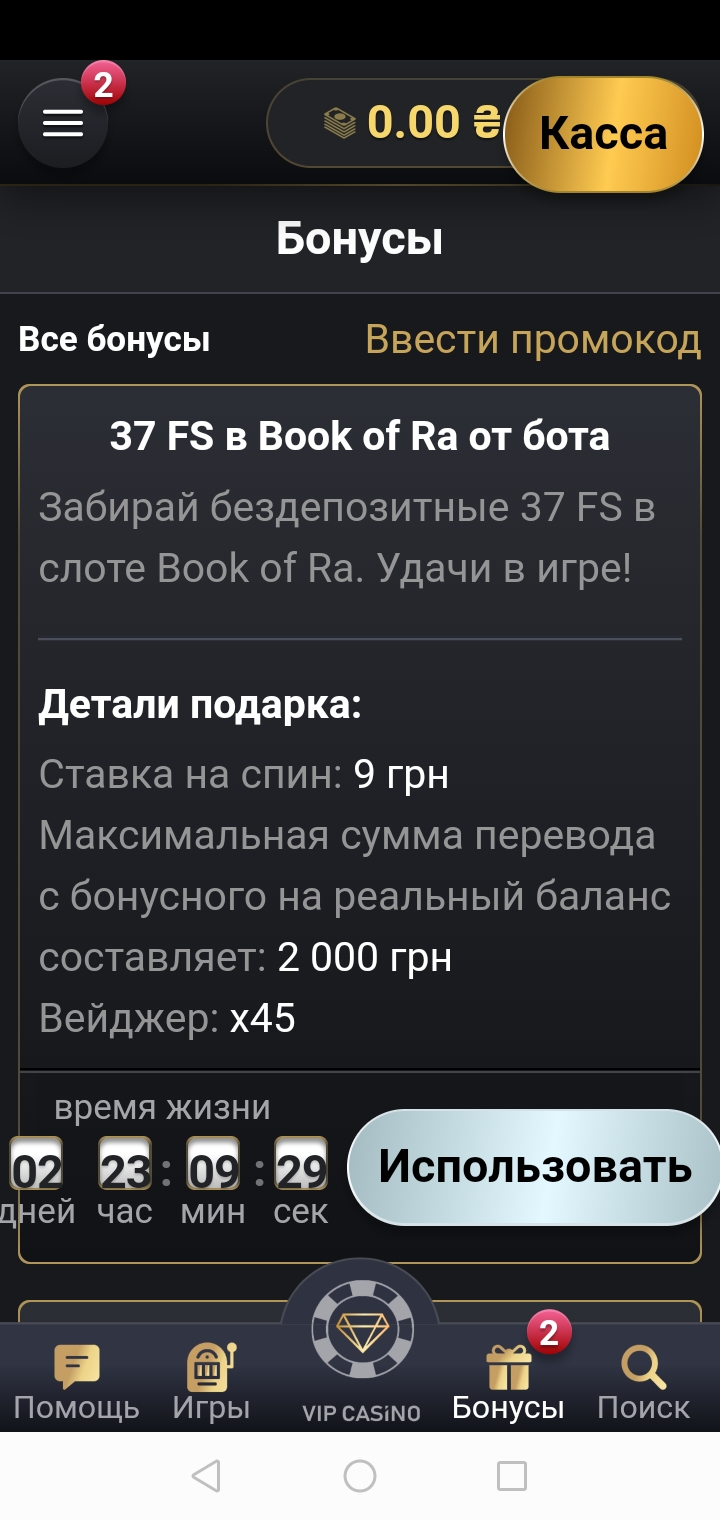Go to the Поиск tab

pos(643,1382)
